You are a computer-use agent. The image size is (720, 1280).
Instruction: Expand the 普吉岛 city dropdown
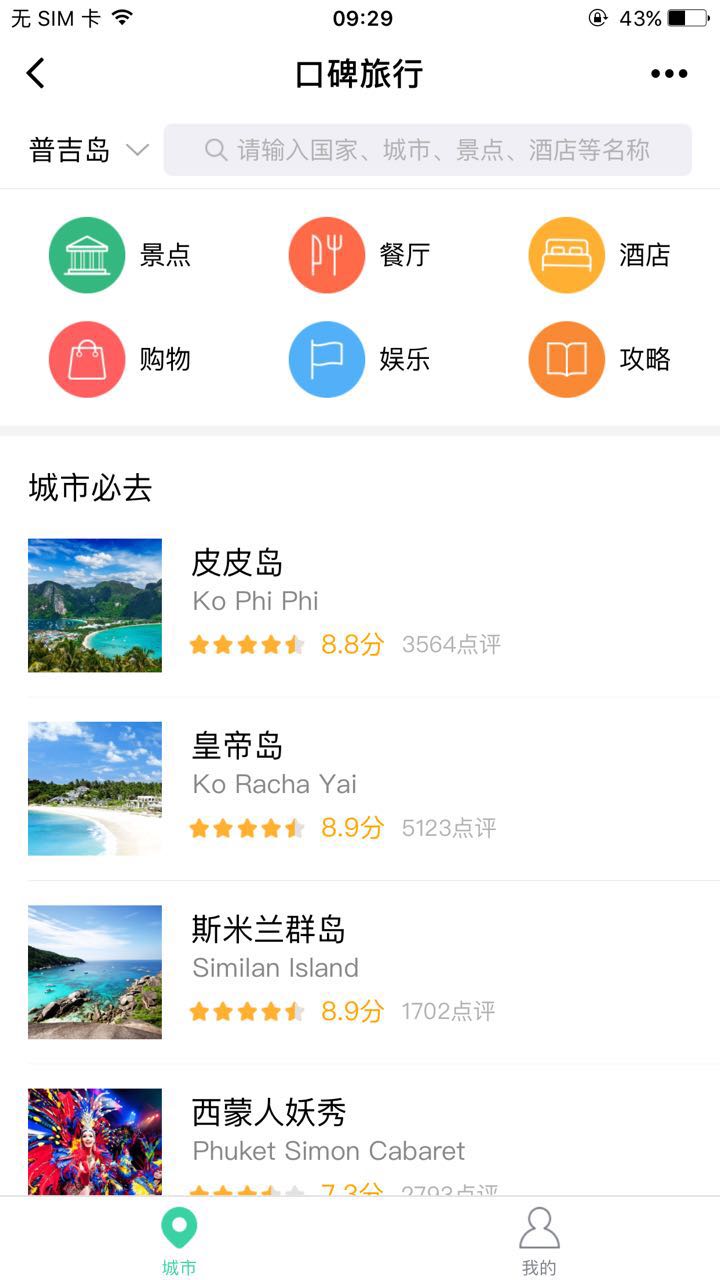pyautogui.click(x=88, y=150)
